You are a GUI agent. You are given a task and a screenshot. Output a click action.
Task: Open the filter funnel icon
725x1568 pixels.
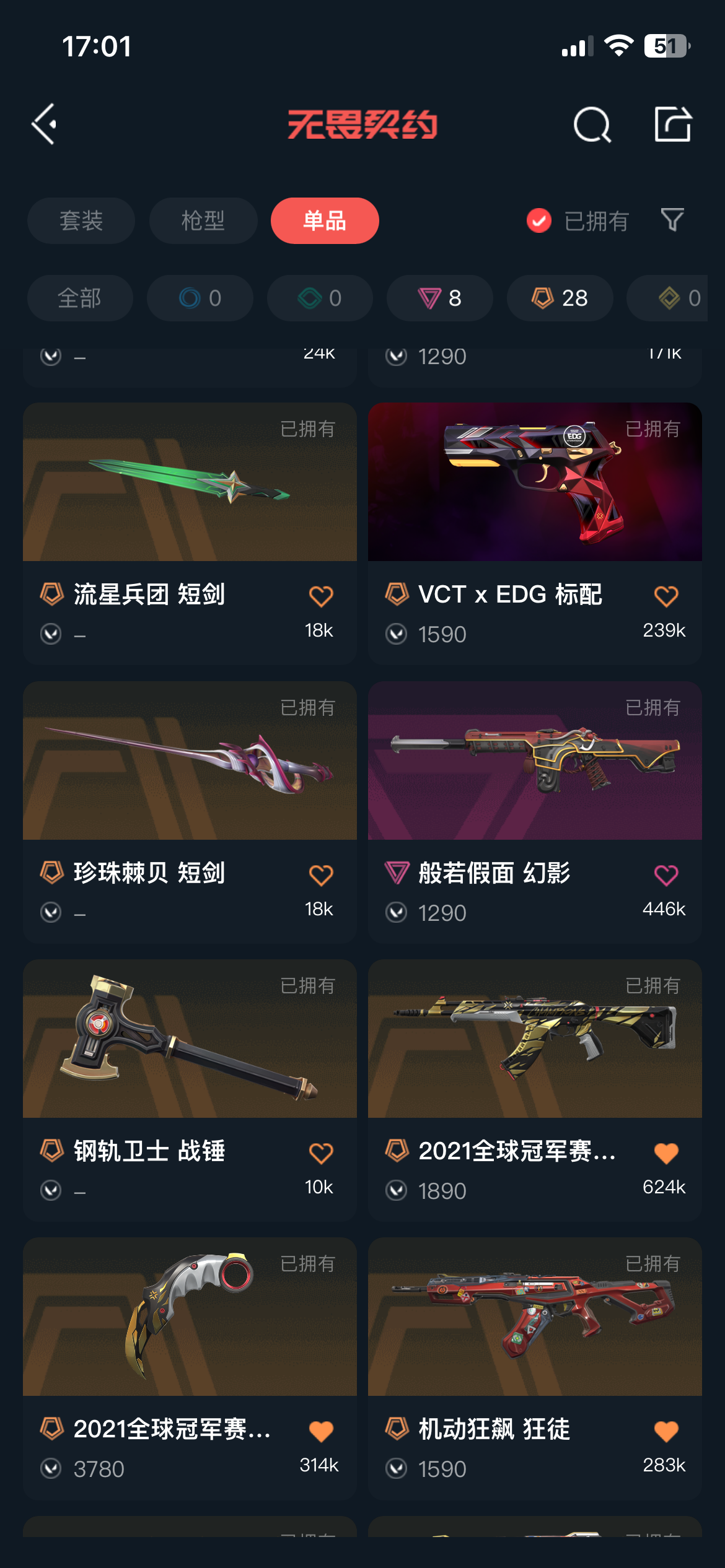(x=672, y=220)
